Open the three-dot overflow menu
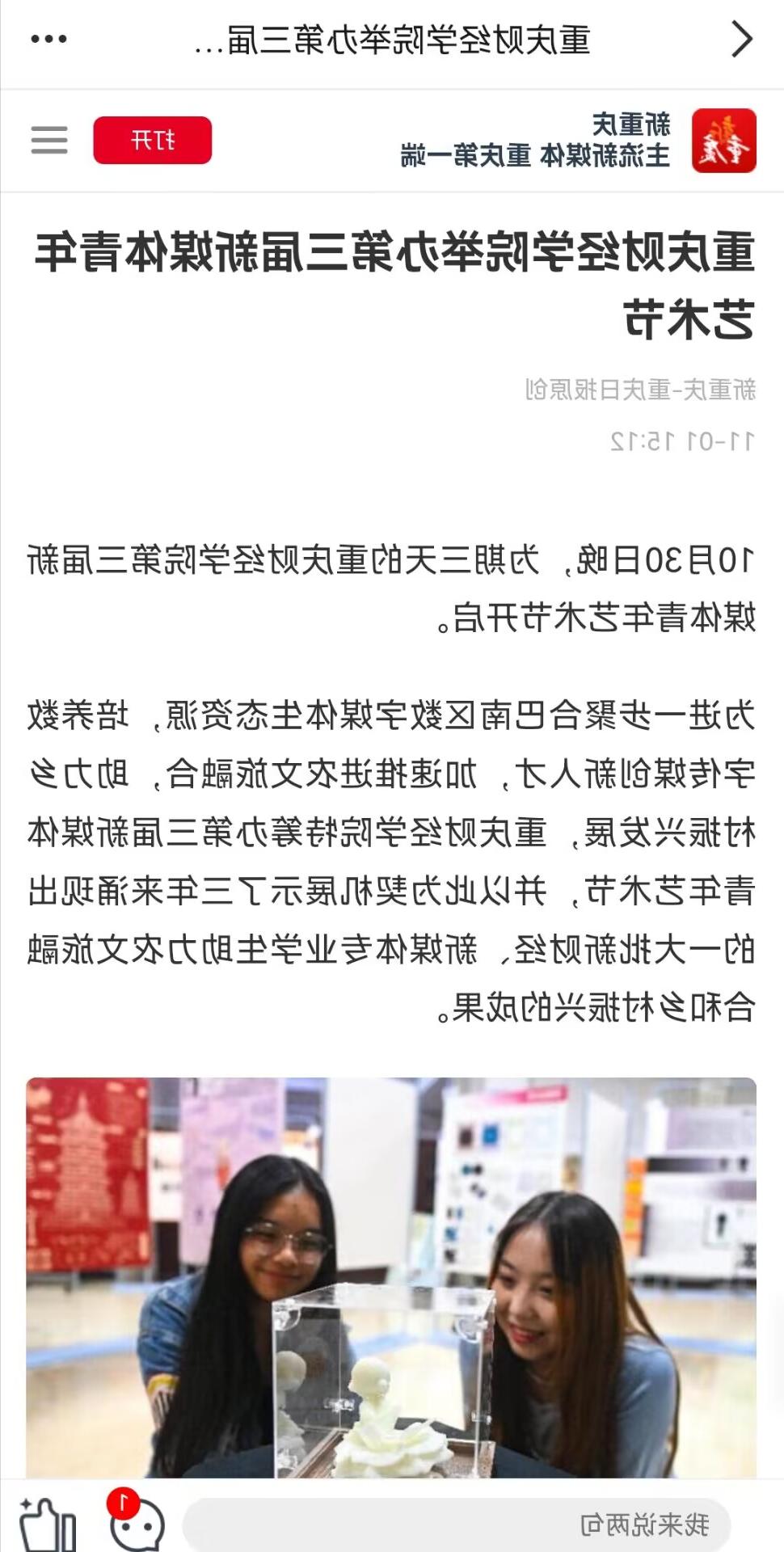784x1552 pixels. click(x=48, y=39)
